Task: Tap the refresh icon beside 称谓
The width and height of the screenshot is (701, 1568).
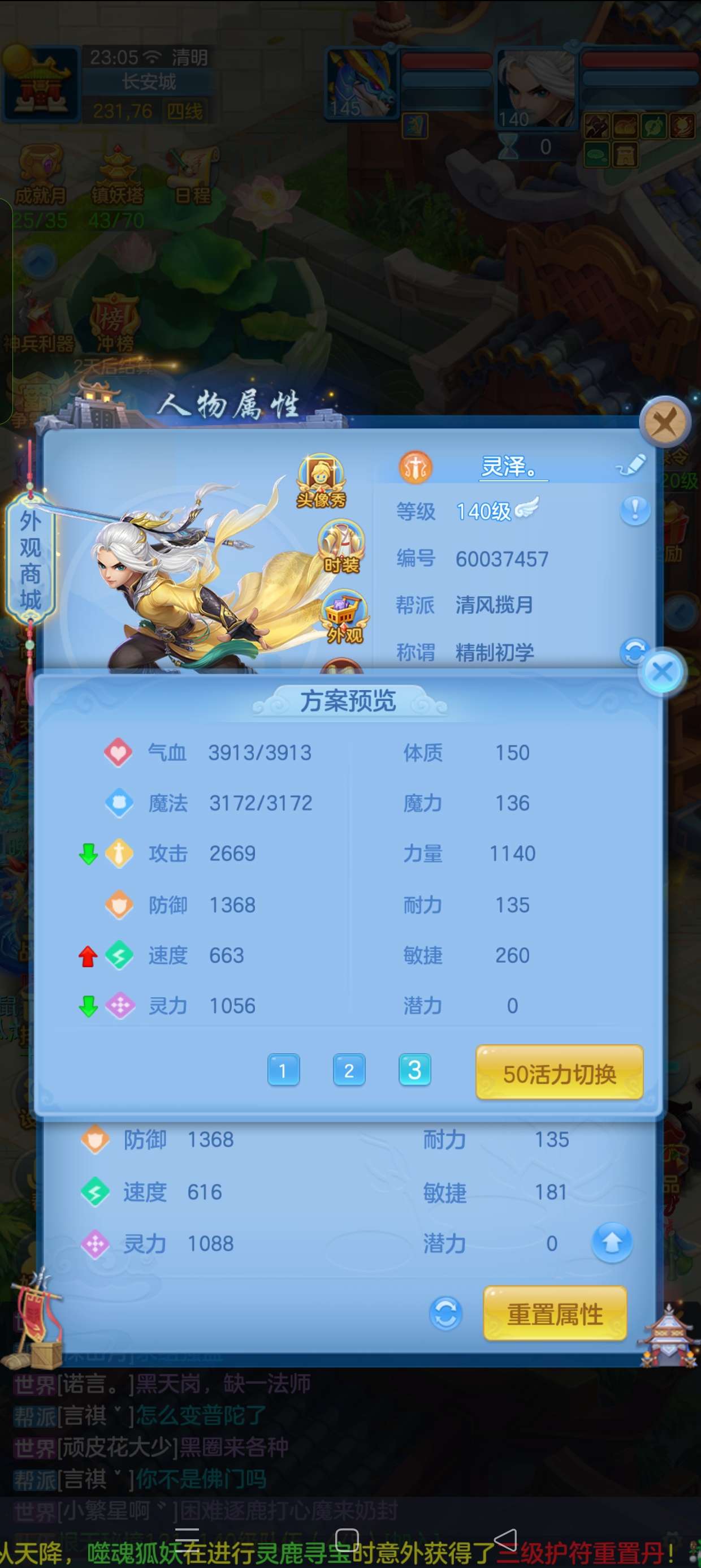Action: [x=633, y=651]
